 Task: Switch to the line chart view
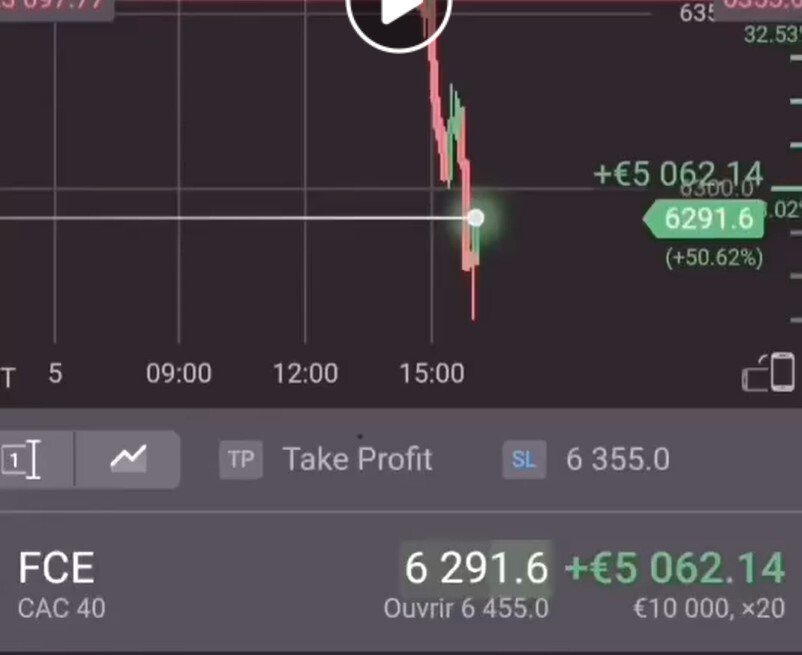(127, 459)
